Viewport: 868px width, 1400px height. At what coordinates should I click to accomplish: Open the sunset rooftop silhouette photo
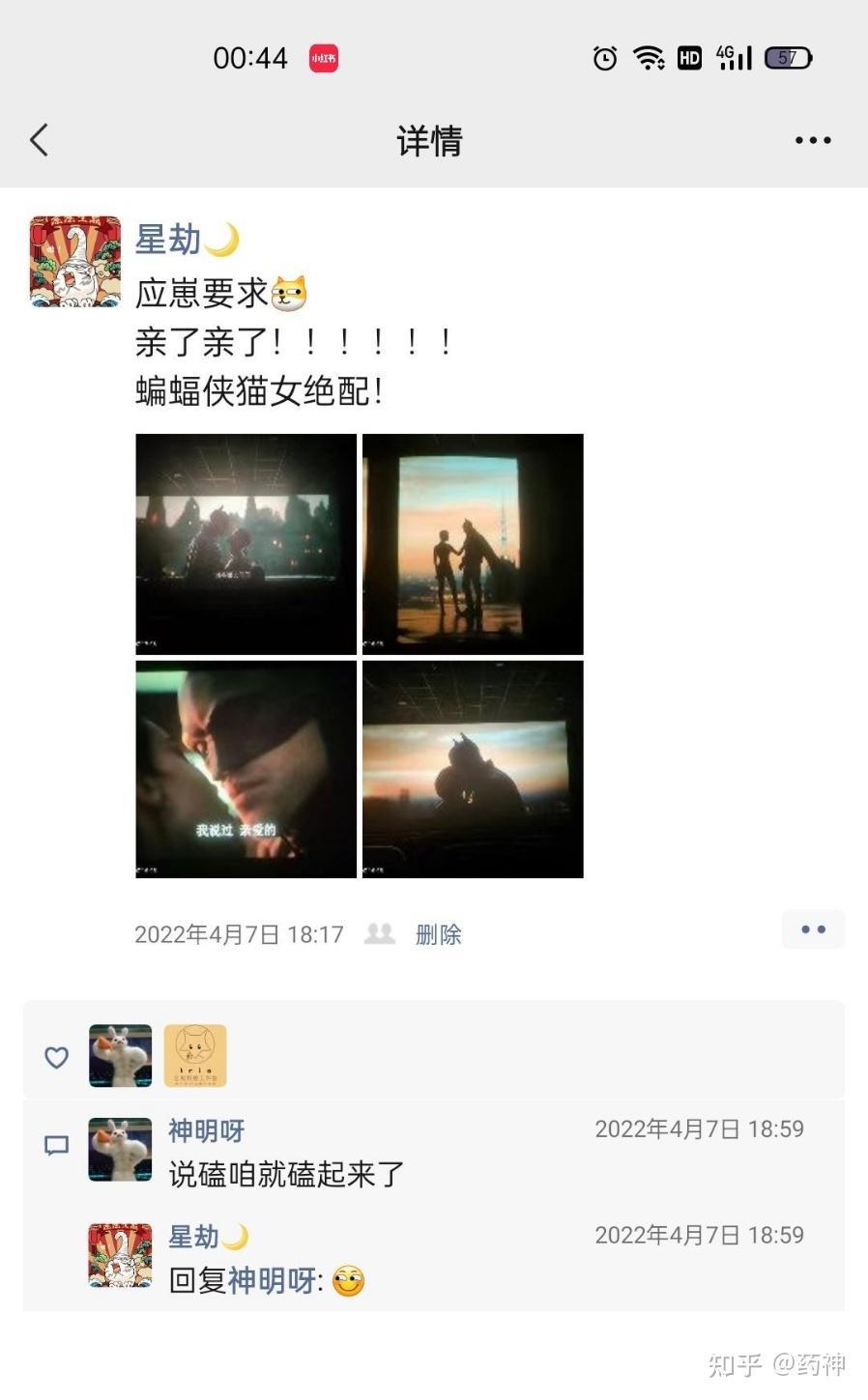(x=473, y=544)
